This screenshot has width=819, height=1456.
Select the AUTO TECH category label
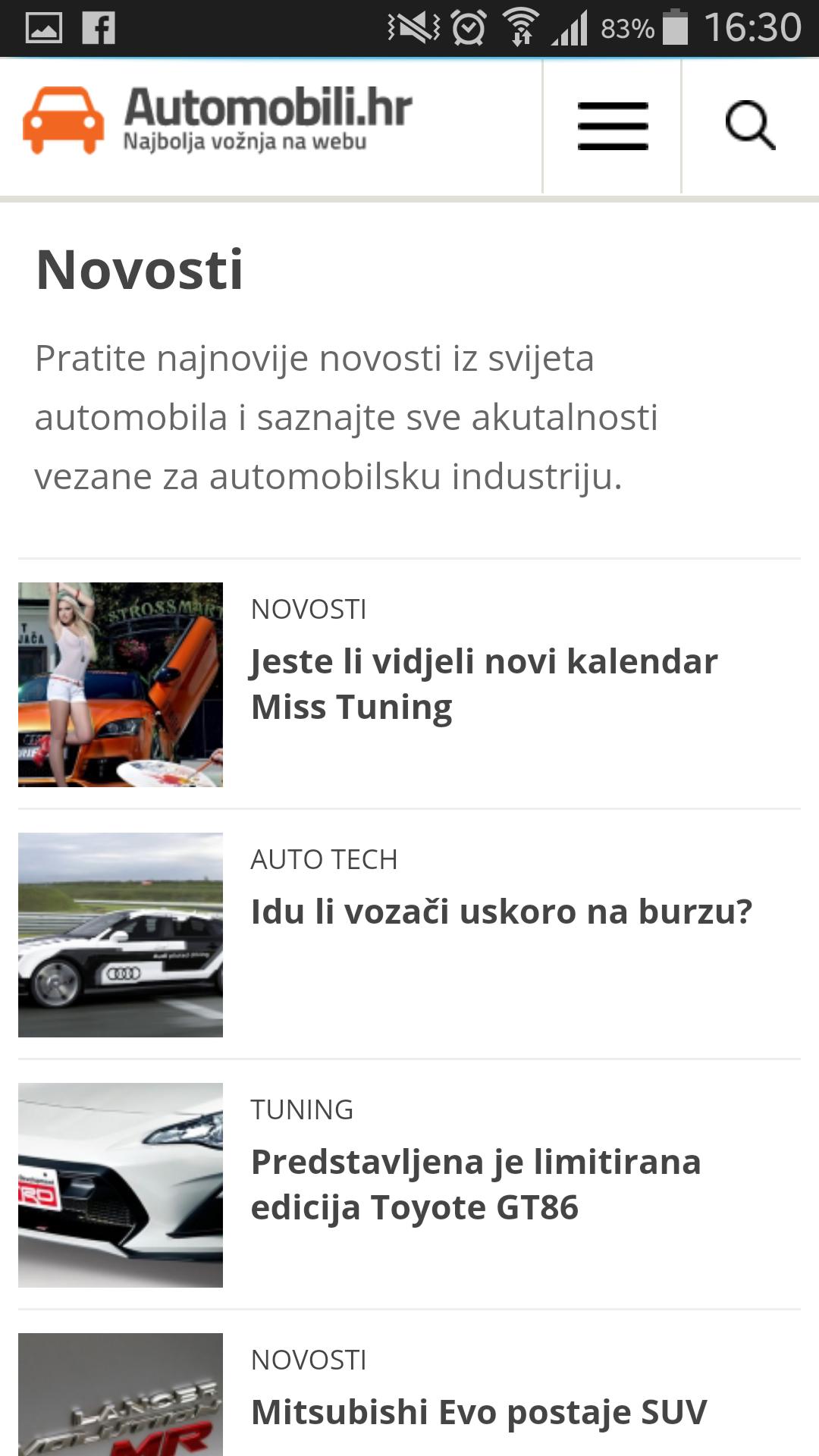point(325,859)
